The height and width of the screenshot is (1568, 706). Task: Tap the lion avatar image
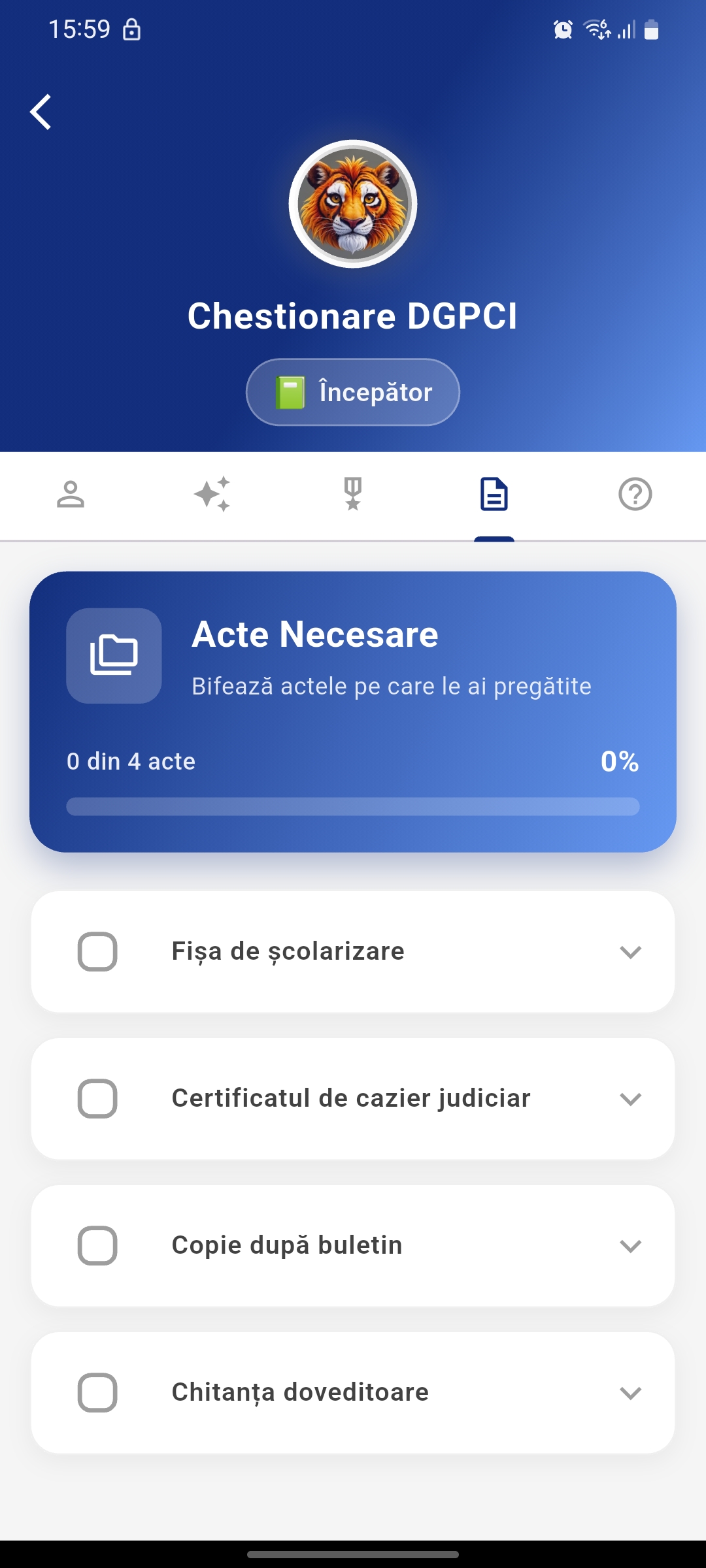click(353, 203)
